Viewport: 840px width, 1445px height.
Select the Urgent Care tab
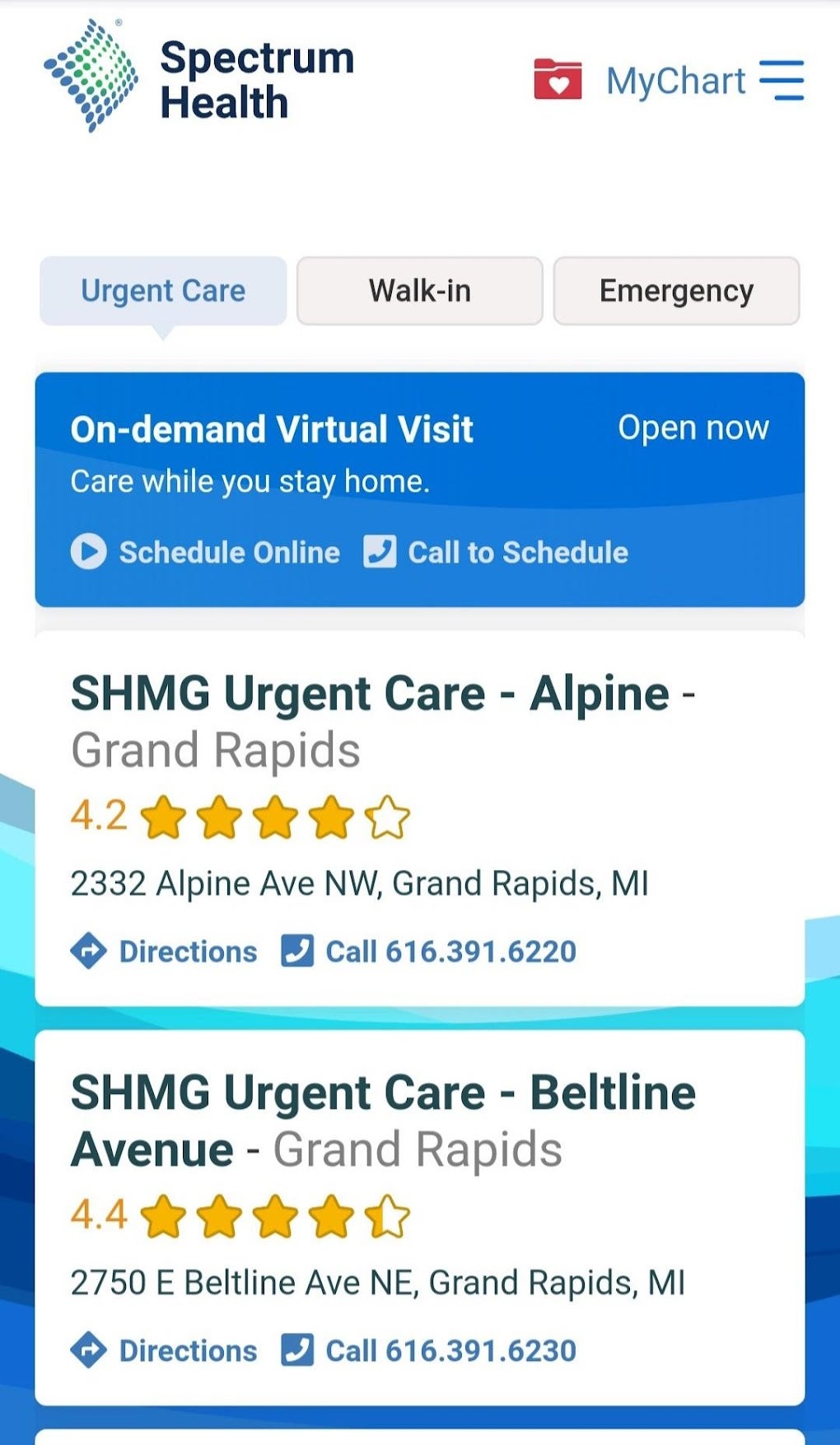(x=162, y=290)
